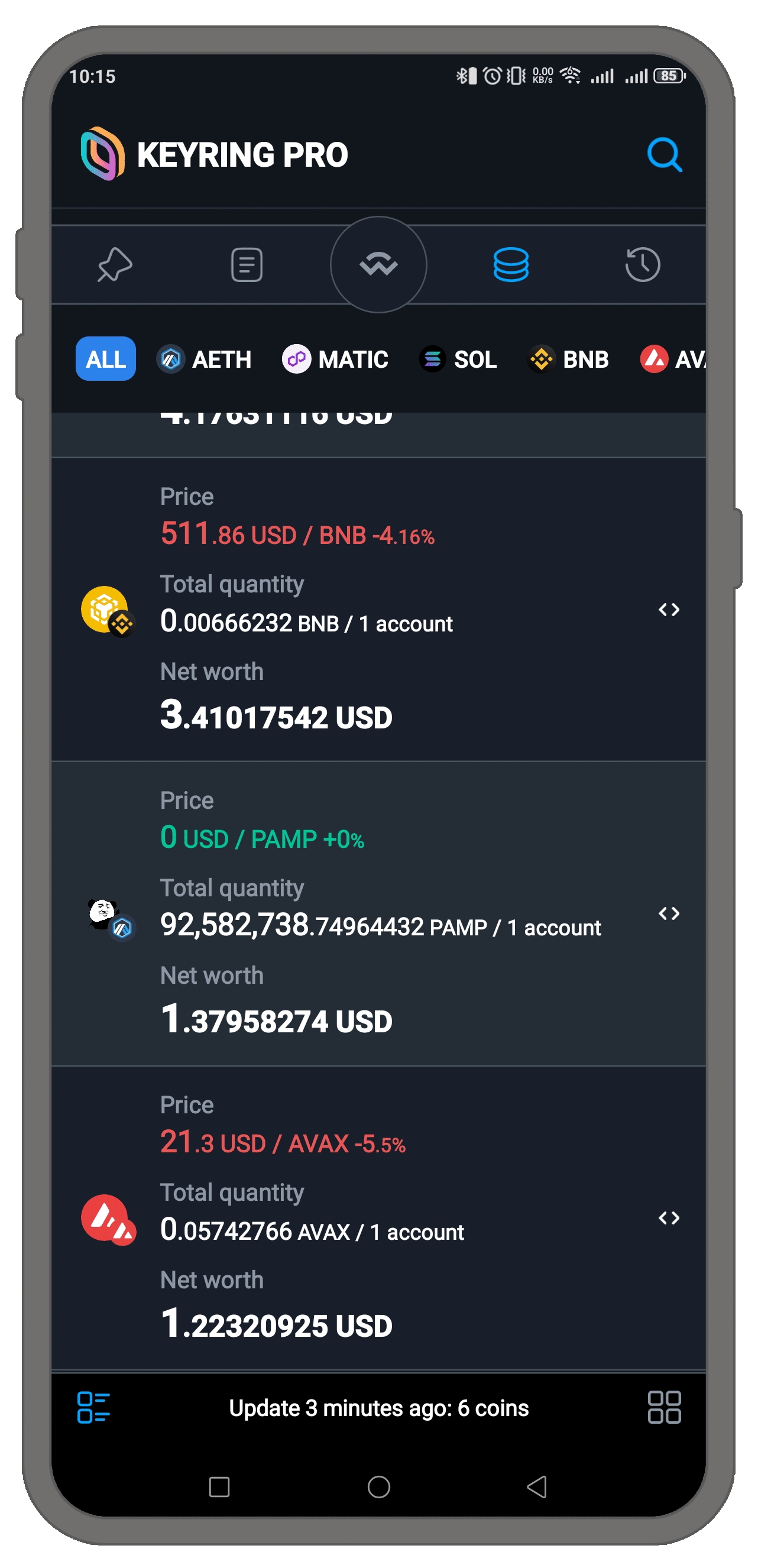
Task: Expand the AVAX coin details arrows
Action: click(x=669, y=1218)
